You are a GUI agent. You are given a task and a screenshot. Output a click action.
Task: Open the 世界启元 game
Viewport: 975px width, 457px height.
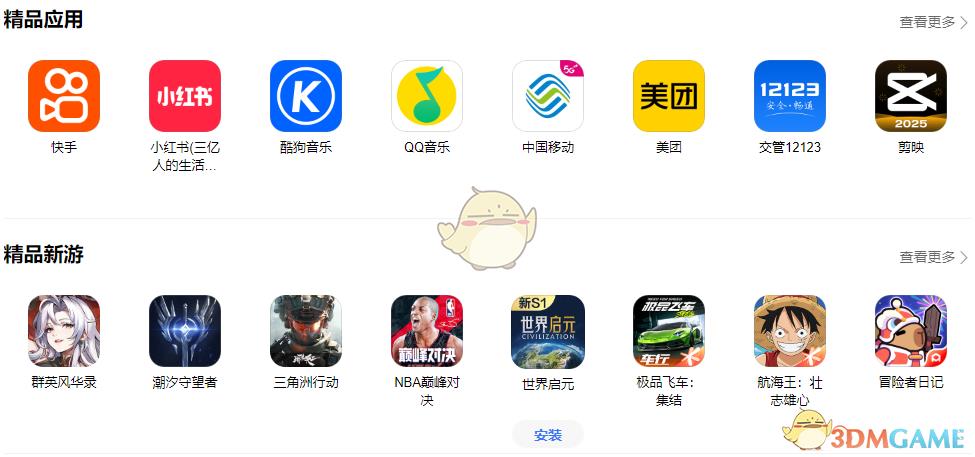pos(548,331)
